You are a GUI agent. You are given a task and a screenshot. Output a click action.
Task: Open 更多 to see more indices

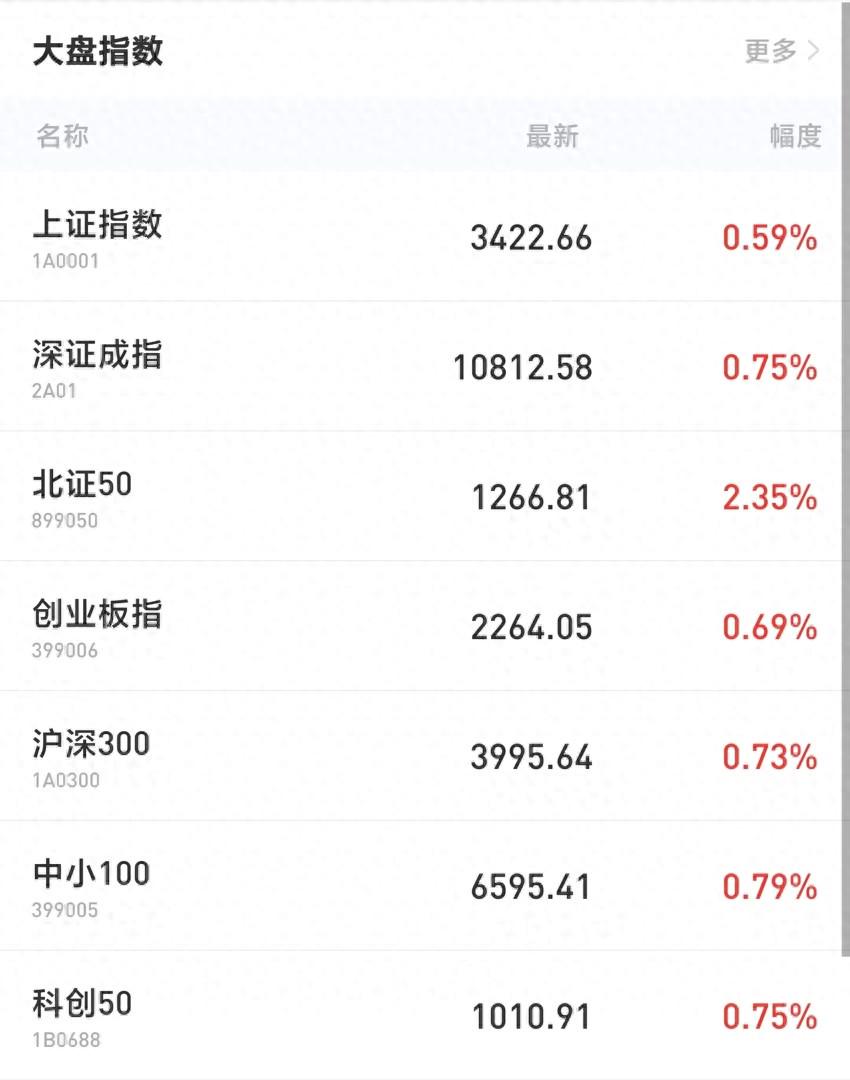click(x=782, y=50)
